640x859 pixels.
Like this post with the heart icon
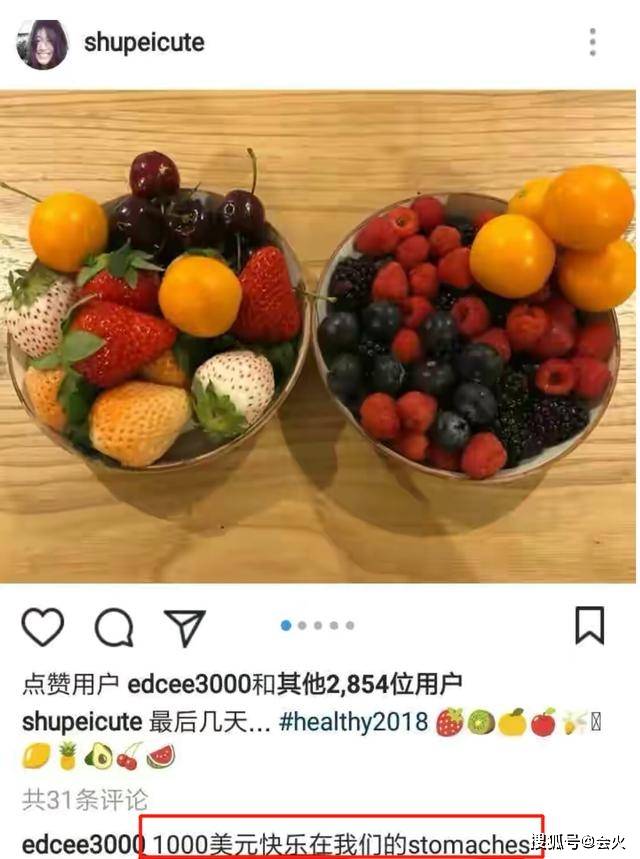pyautogui.click(x=43, y=627)
